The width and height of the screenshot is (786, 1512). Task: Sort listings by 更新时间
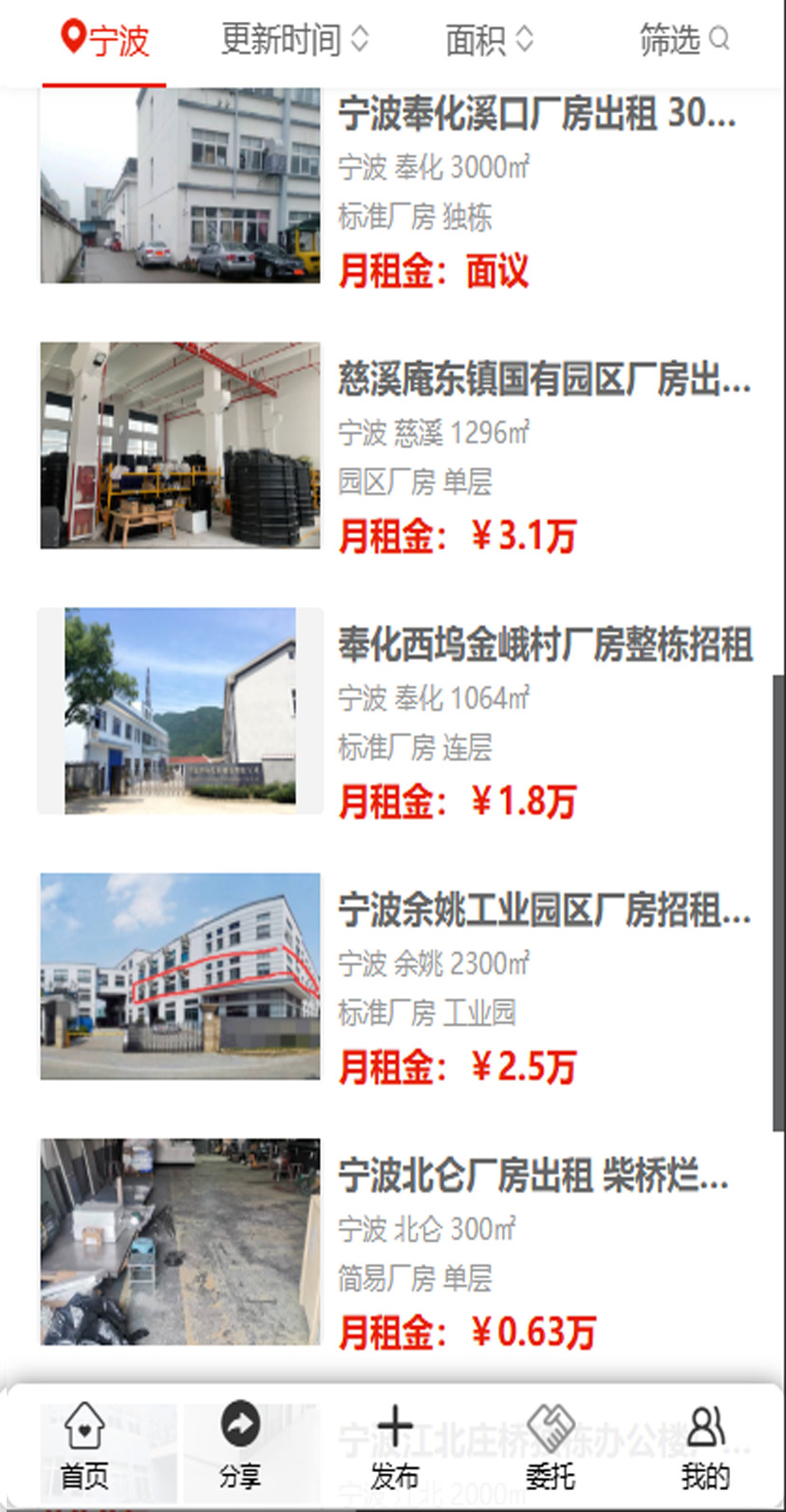293,40
